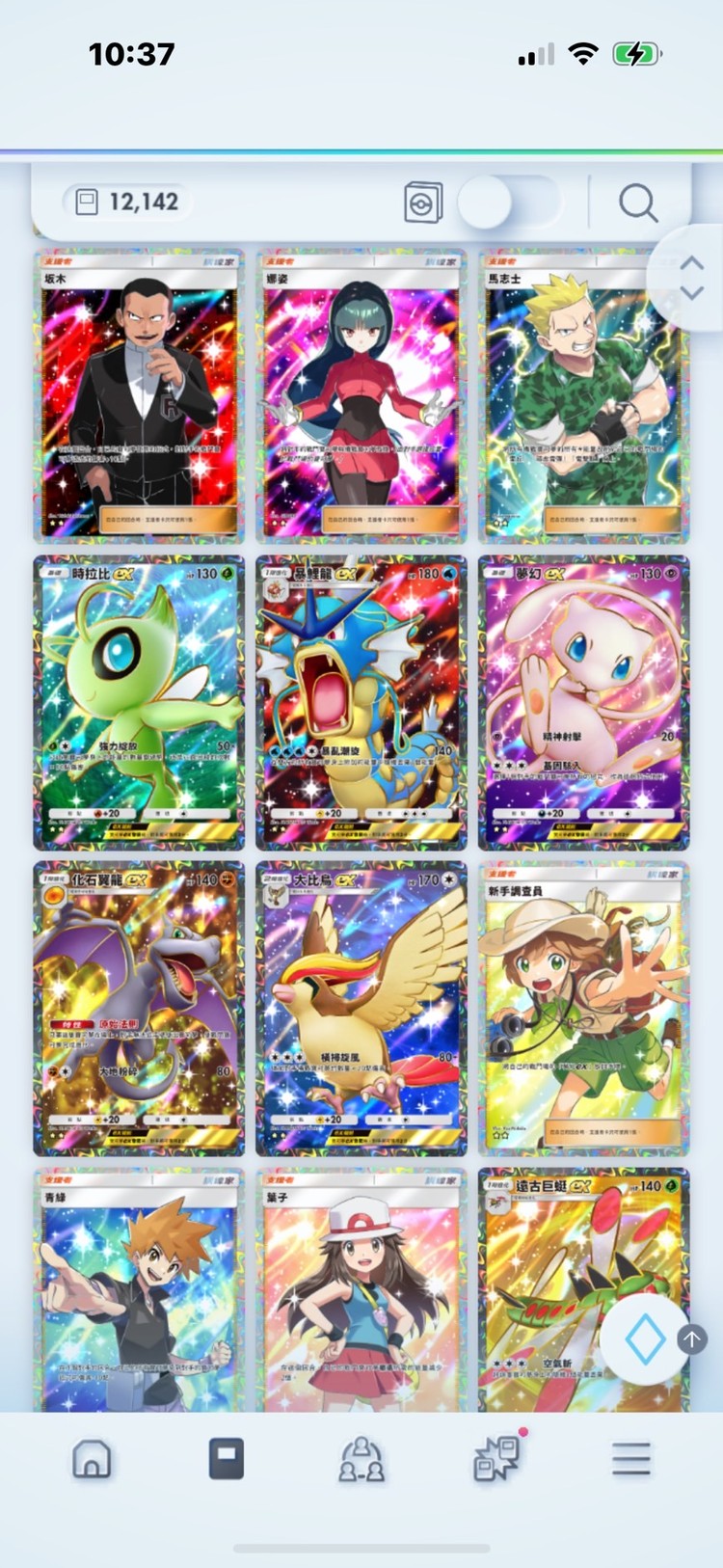Open the 大比鳥 ex card
This screenshot has width=723, height=1568.
coord(361,1008)
